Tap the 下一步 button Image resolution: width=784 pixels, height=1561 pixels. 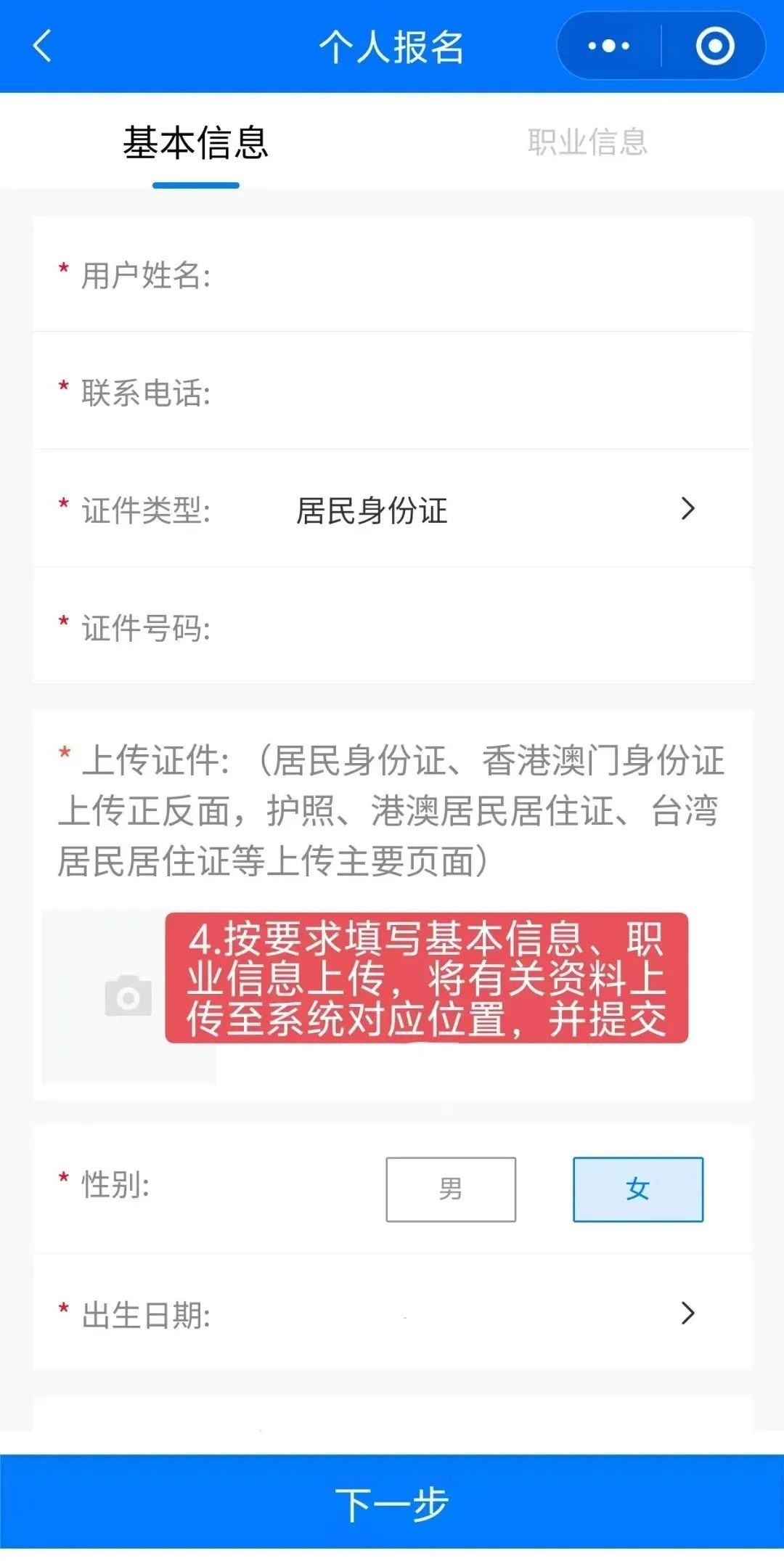tap(392, 1505)
